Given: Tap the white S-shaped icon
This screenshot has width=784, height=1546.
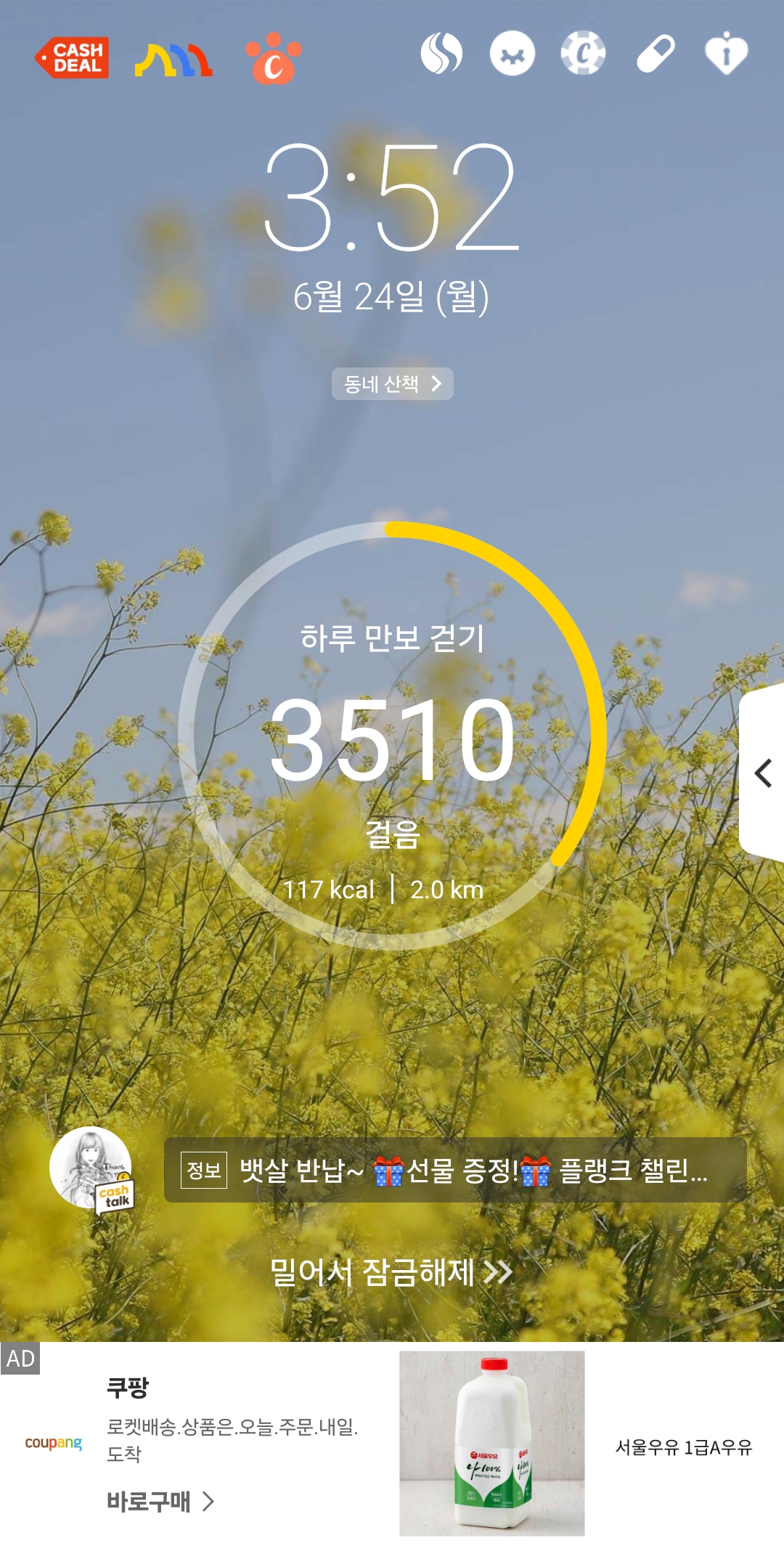Looking at the screenshot, I should pos(441,54).
